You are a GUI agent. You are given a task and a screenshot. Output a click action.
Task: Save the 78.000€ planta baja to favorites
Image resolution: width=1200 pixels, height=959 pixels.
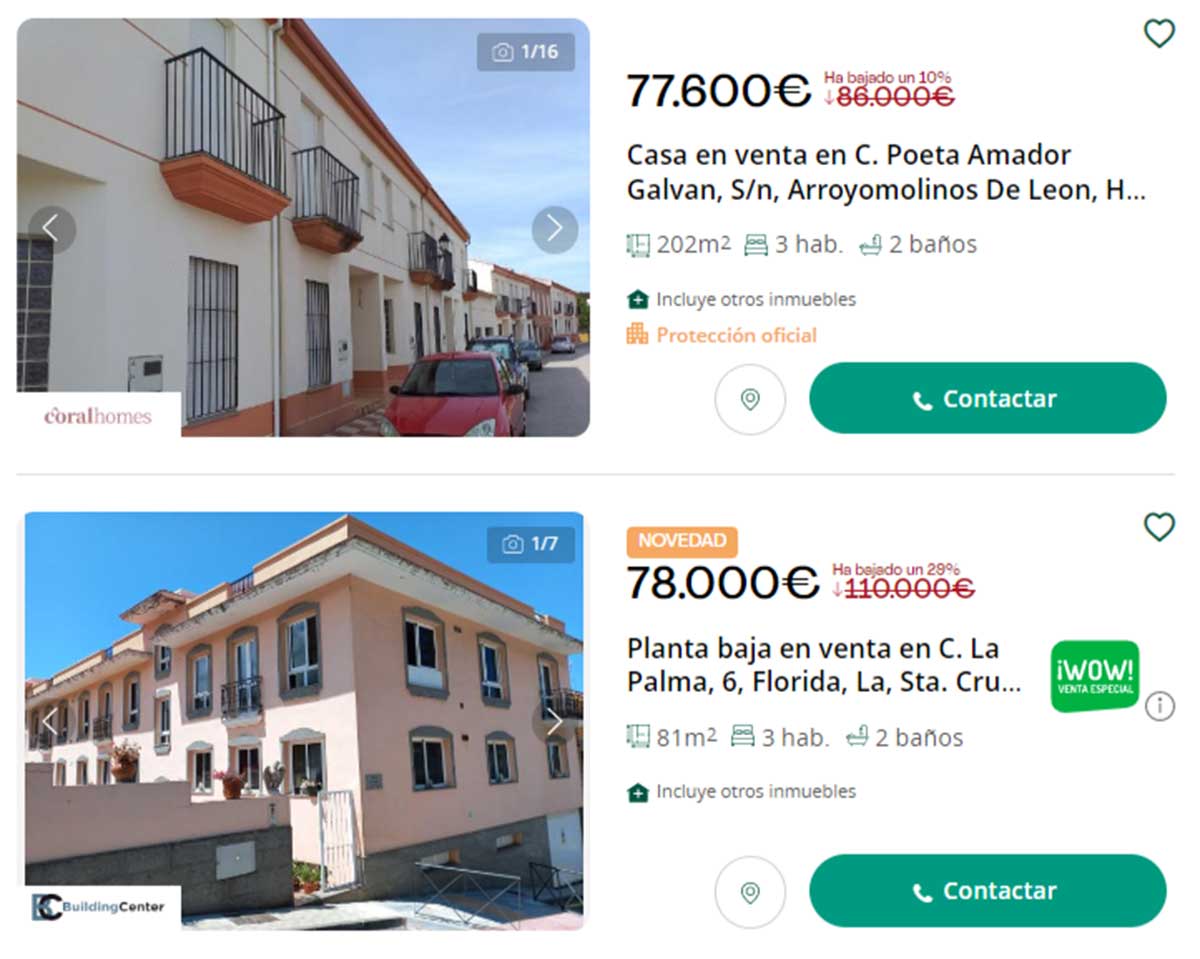[x=1158, y=527]
